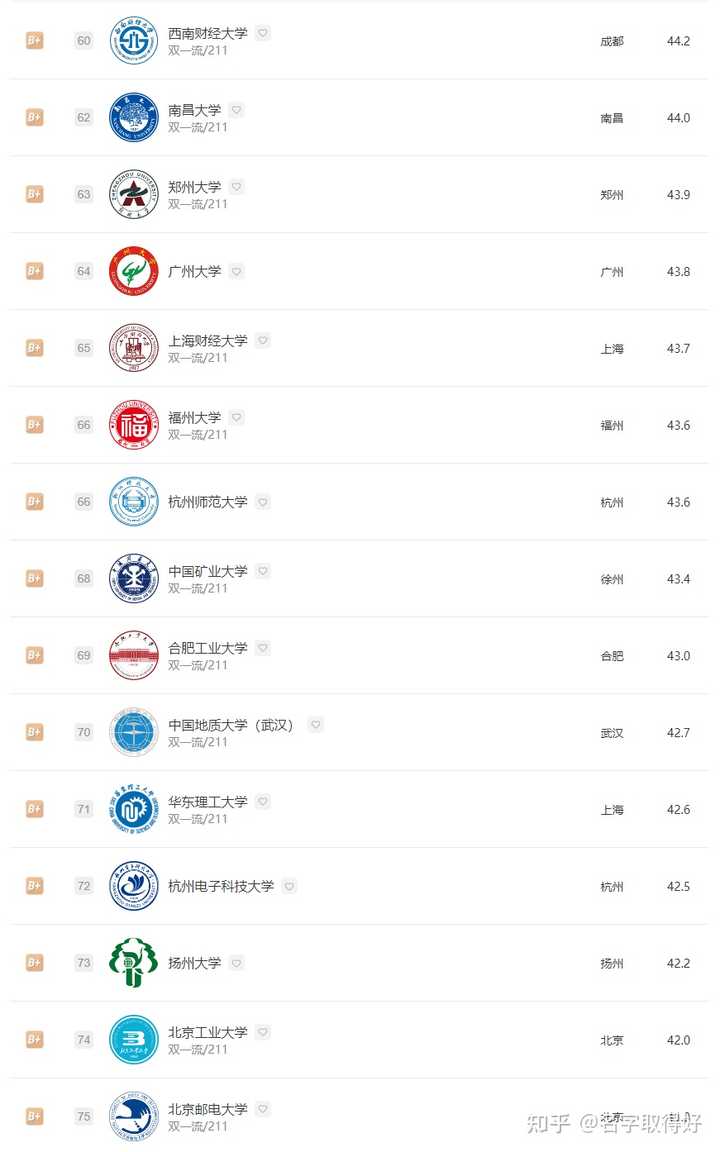Add 北京邮电大学 to favorites
This screenshot has width=720, height=1152.
[263, 1109]
